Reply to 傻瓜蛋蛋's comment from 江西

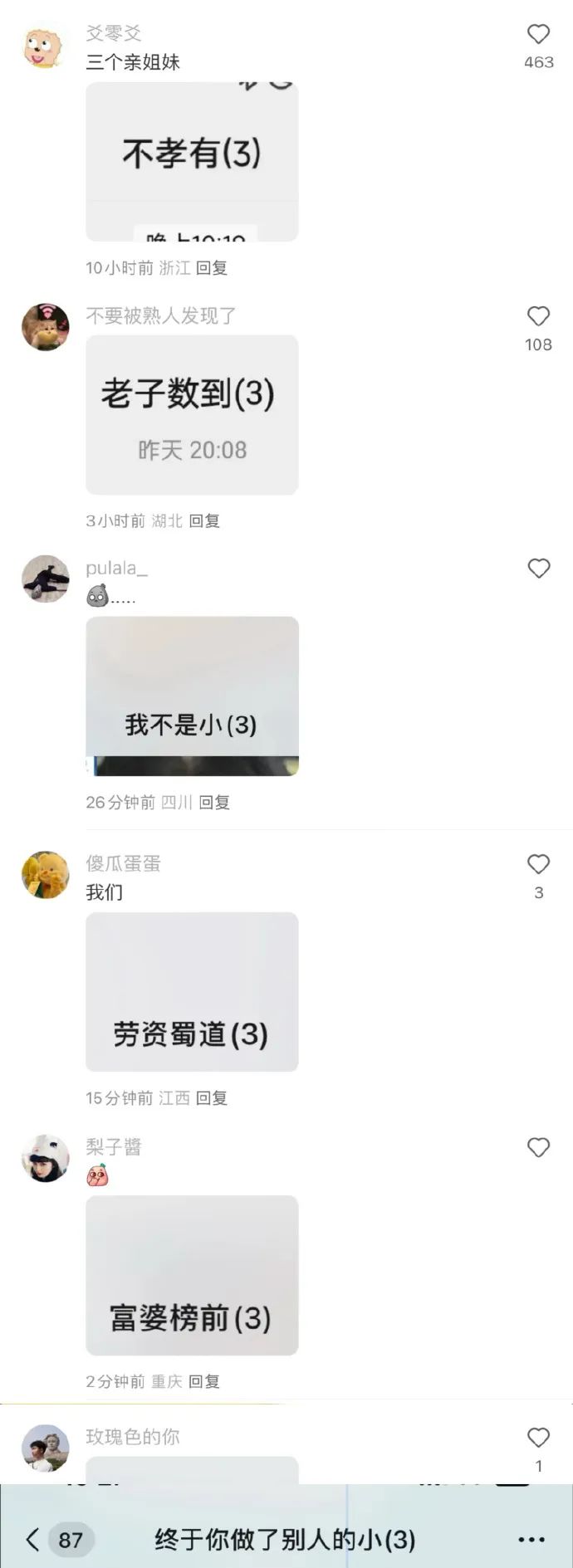[212, 1098]
